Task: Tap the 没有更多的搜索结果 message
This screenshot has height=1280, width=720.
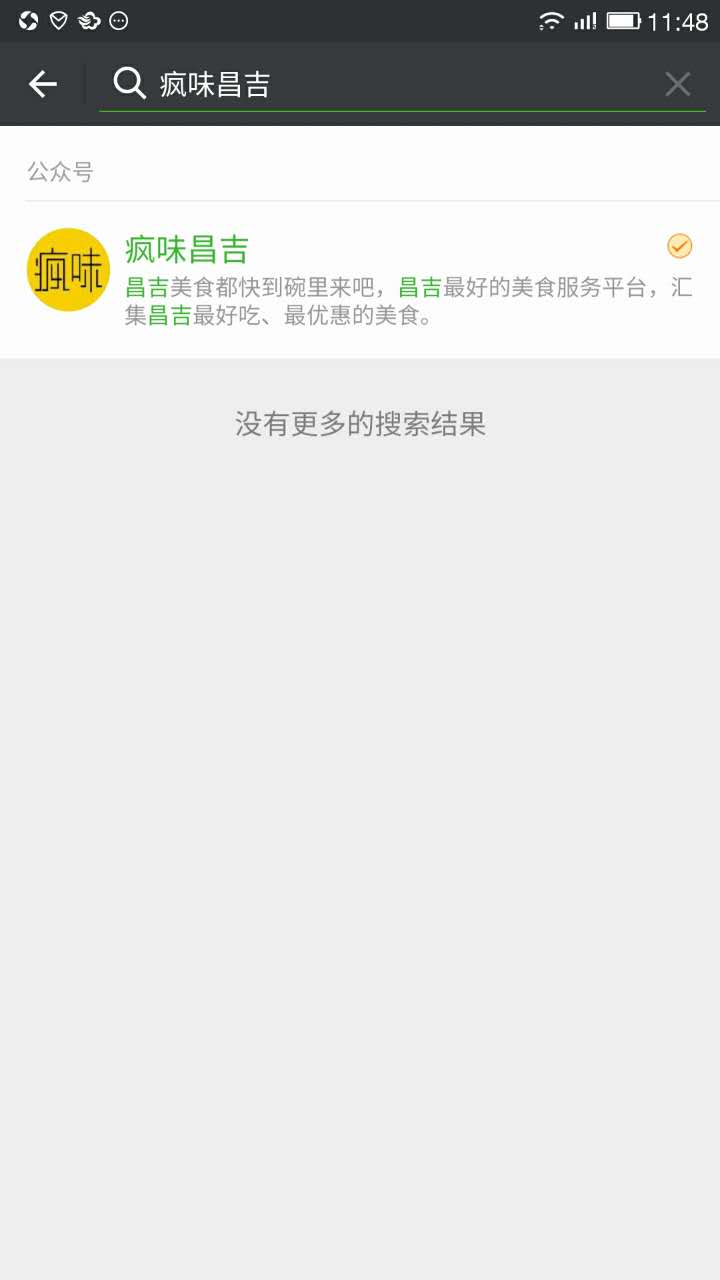Action: coord(359,424)
